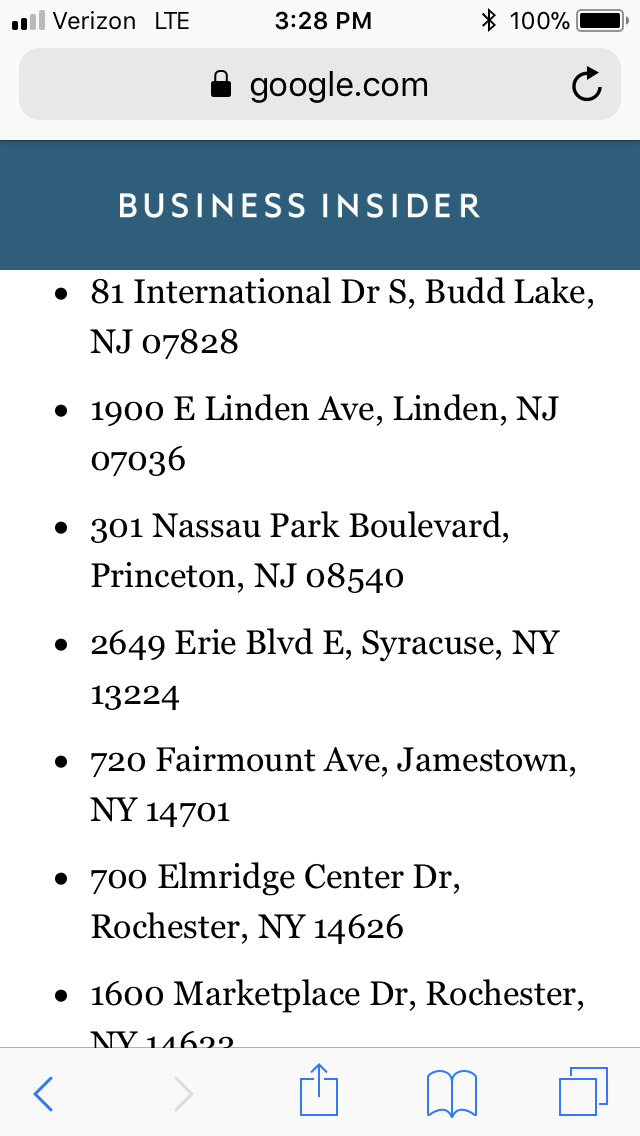The image size is (640, 1136).
Task: Open the share sheet
Action: coord(320,1091)
